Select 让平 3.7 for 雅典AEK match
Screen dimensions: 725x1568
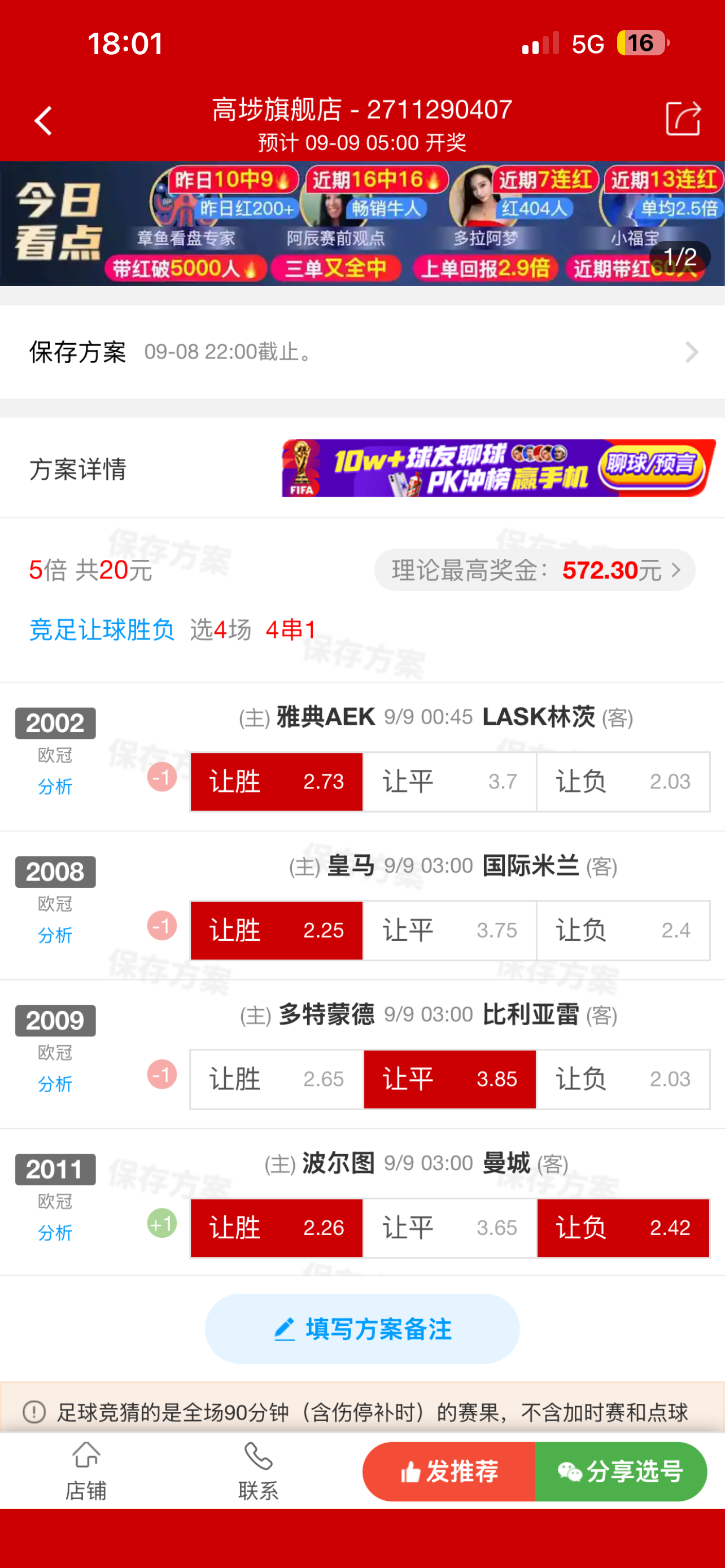(x=450, y=782)
